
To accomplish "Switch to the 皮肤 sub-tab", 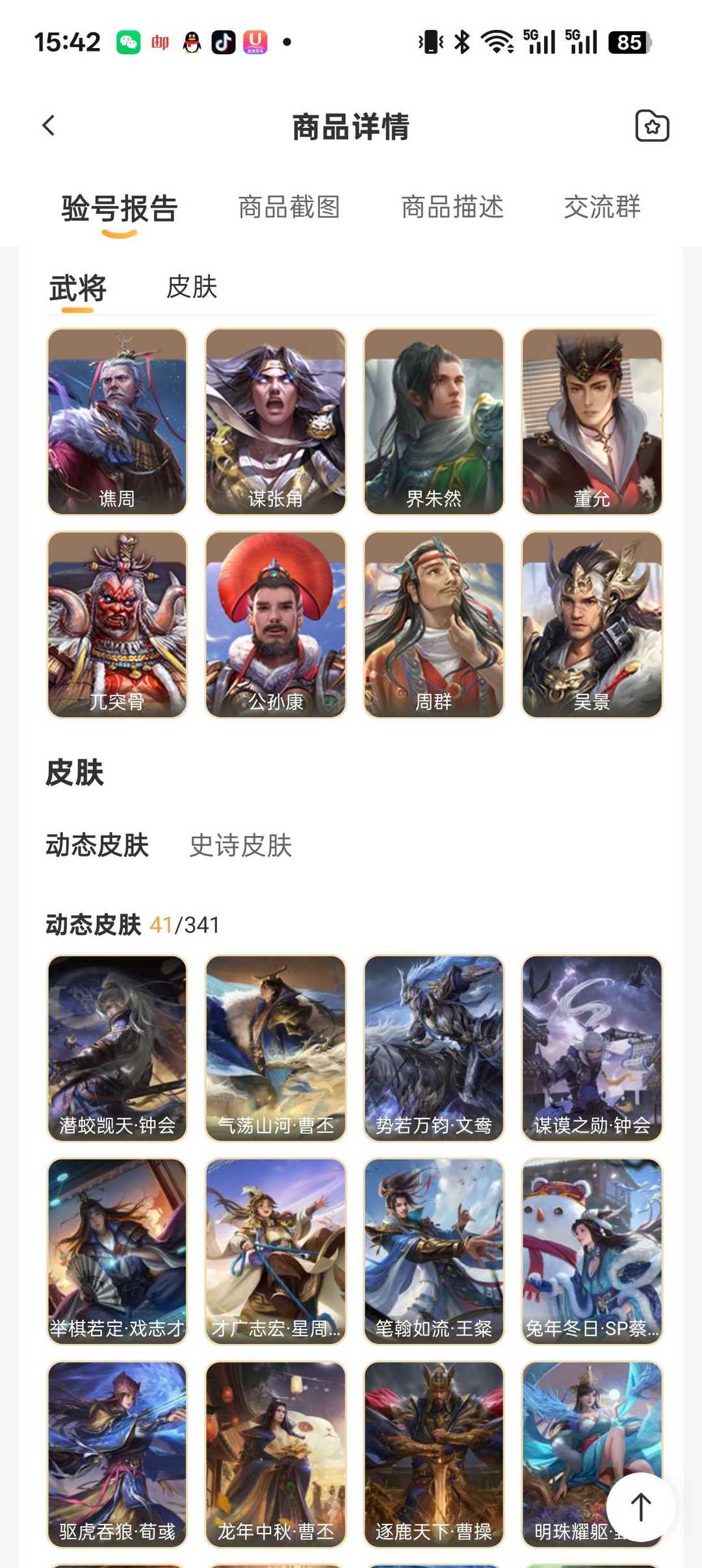I will [192, 287].
